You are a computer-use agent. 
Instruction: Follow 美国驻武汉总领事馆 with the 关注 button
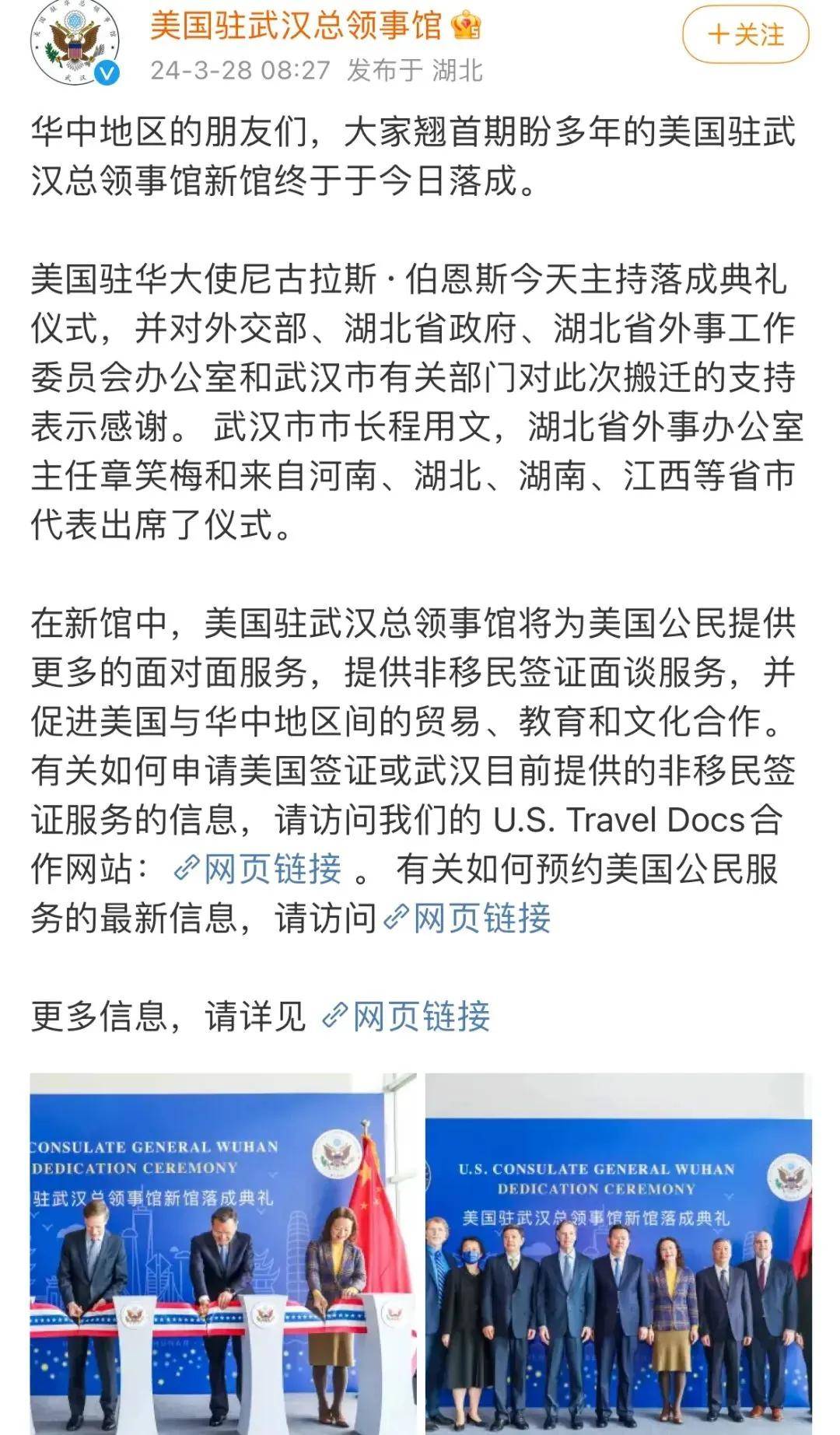(745, 35)
